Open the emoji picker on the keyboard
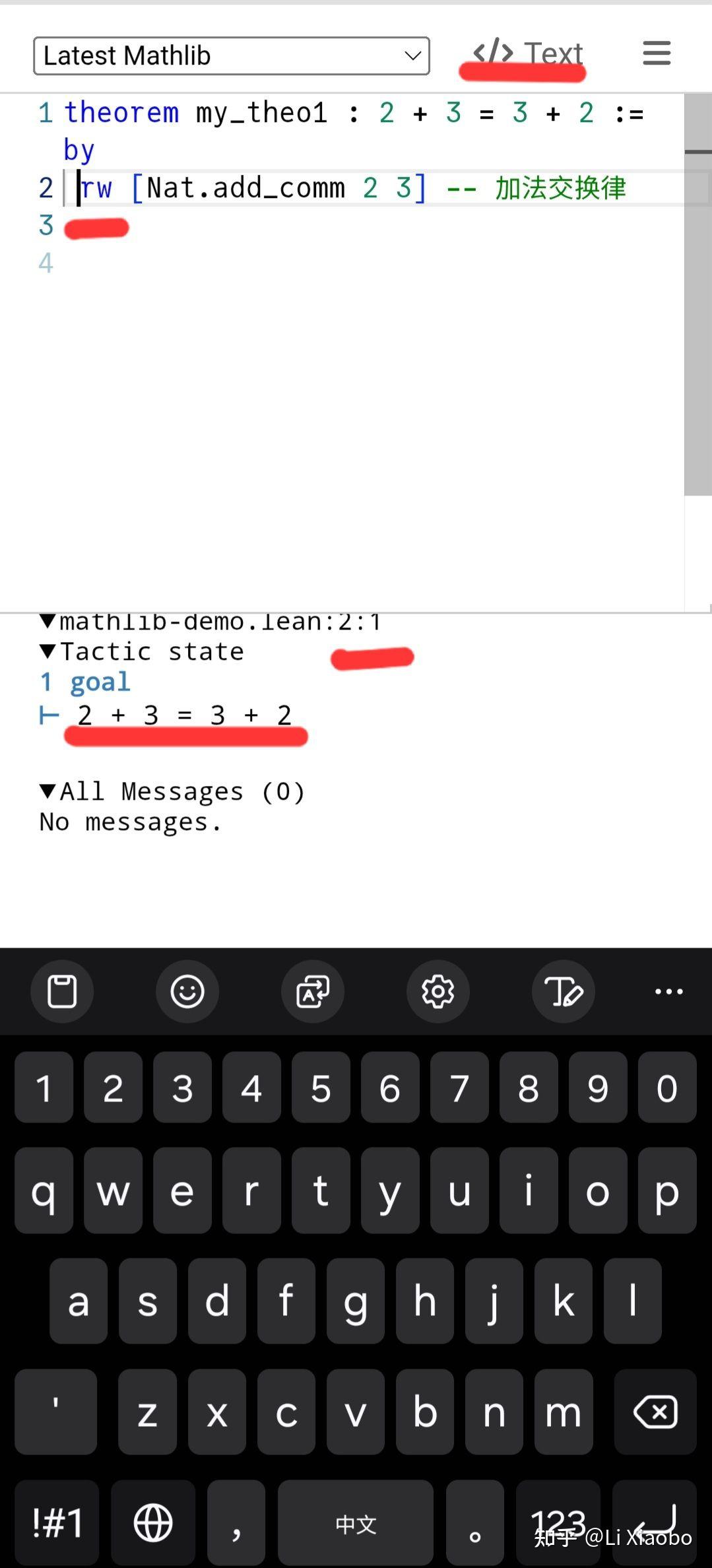This screenshot has width=712, height=1568. [187, 991]
